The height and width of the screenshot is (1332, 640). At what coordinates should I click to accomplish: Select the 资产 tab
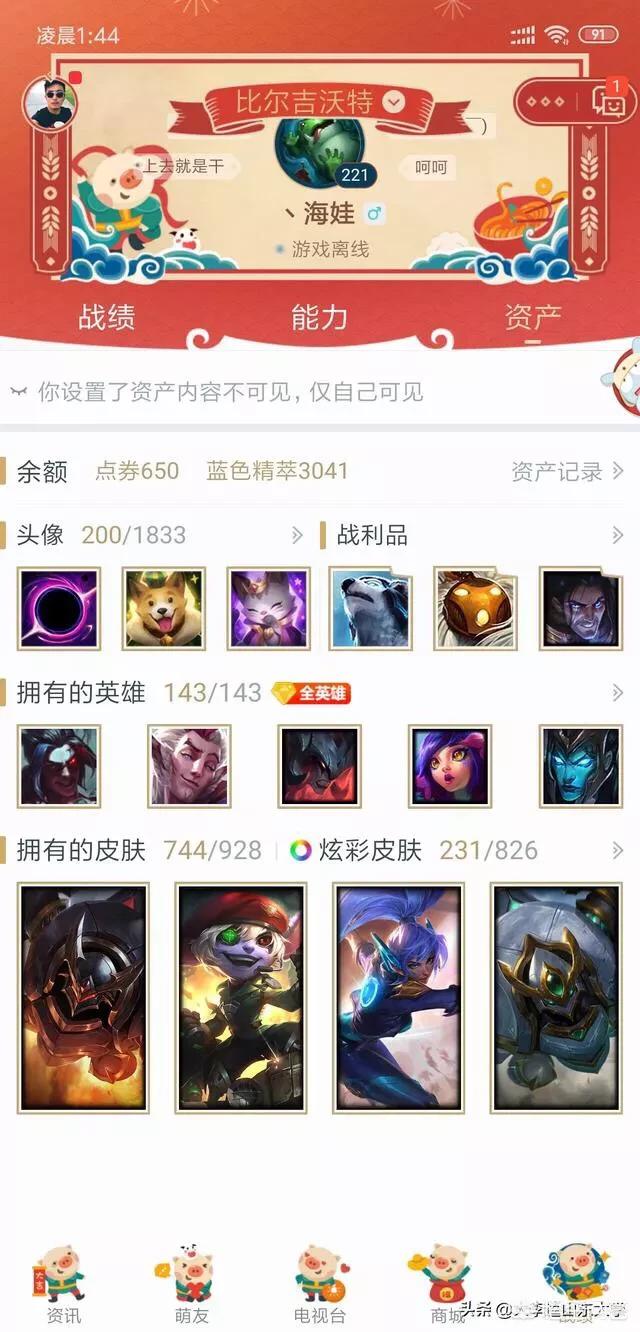pyautogui.click(x=533, y=317)
